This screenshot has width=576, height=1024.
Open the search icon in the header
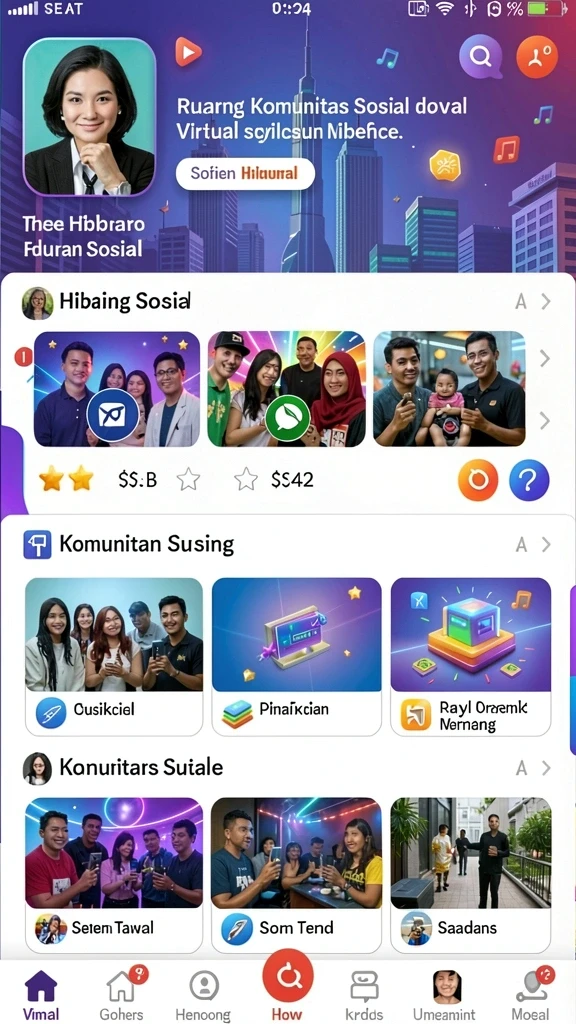pyautogui.click(x=480, y=57)
